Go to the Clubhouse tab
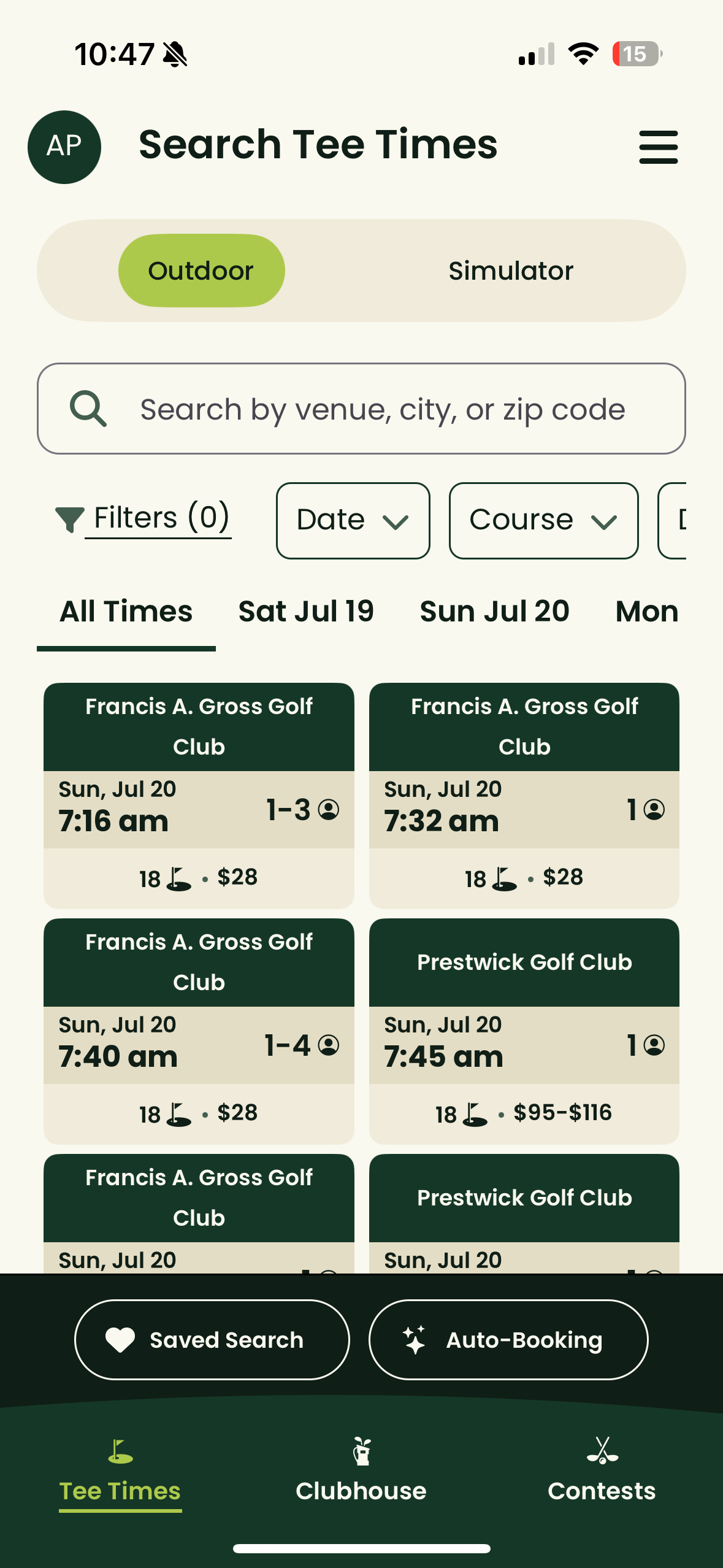 click(x=361, y=1471)
